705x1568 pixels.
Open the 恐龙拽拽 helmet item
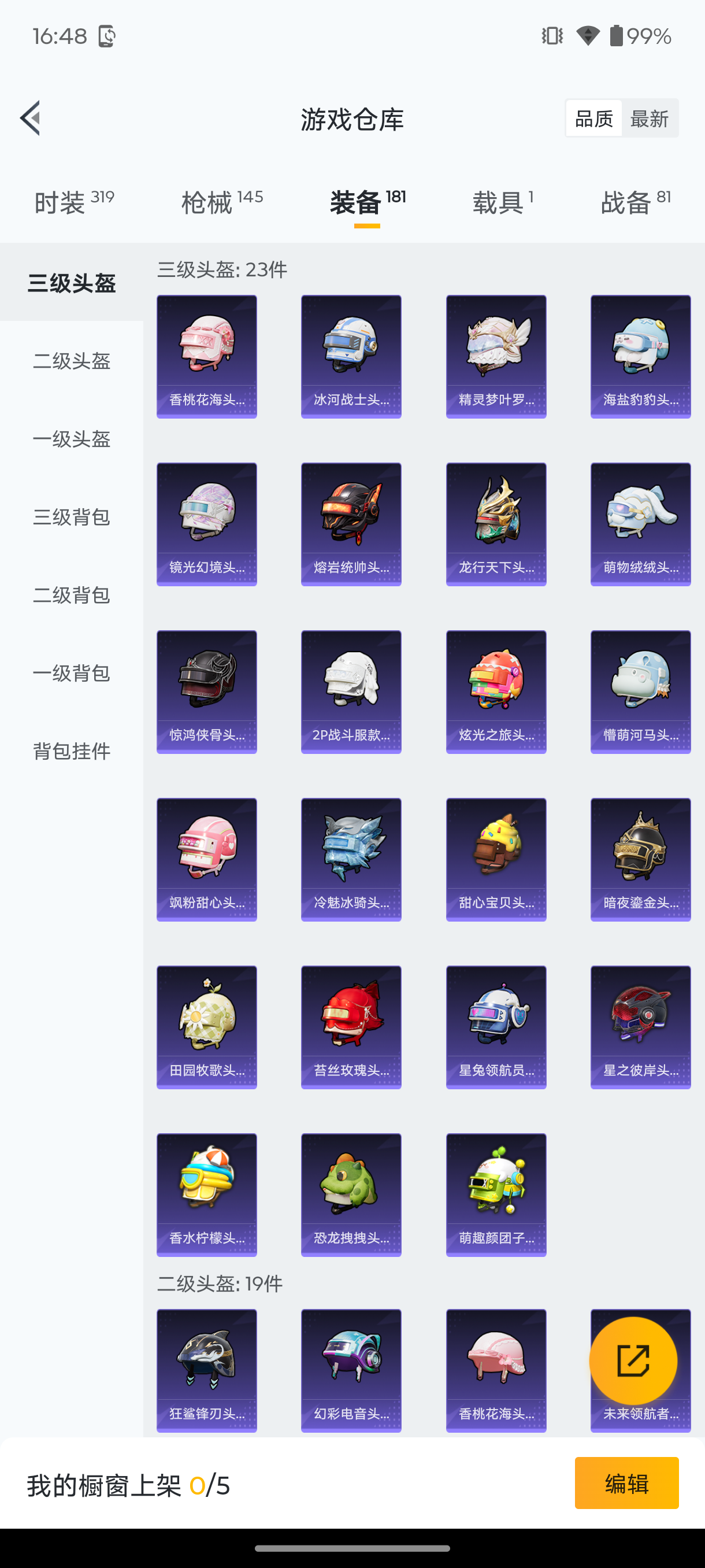(350, 1194)
